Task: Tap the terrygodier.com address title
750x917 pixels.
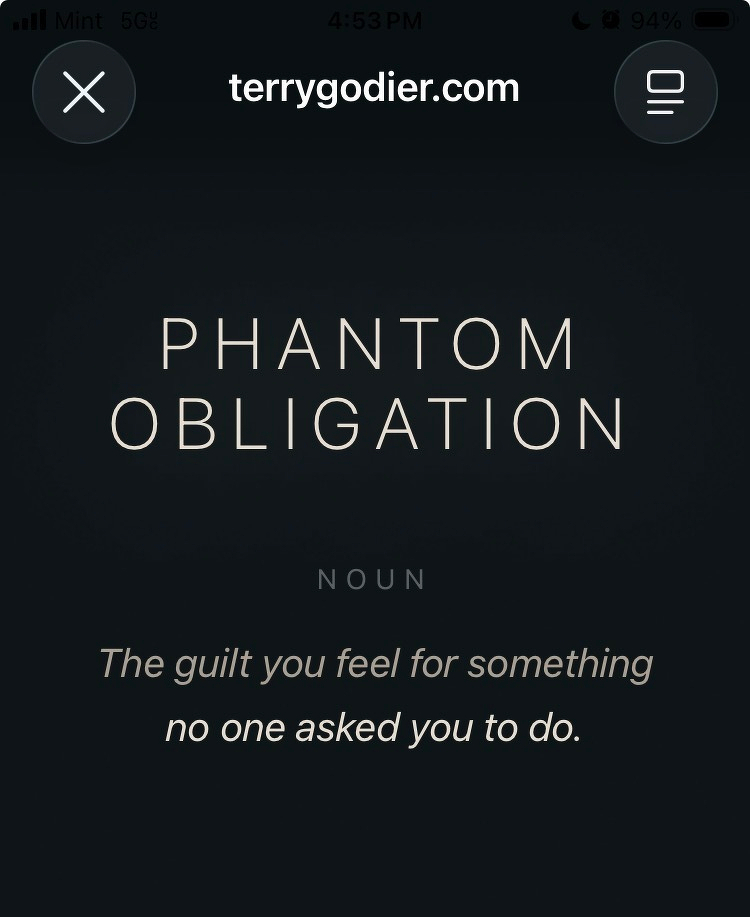Action: [374, 89]
